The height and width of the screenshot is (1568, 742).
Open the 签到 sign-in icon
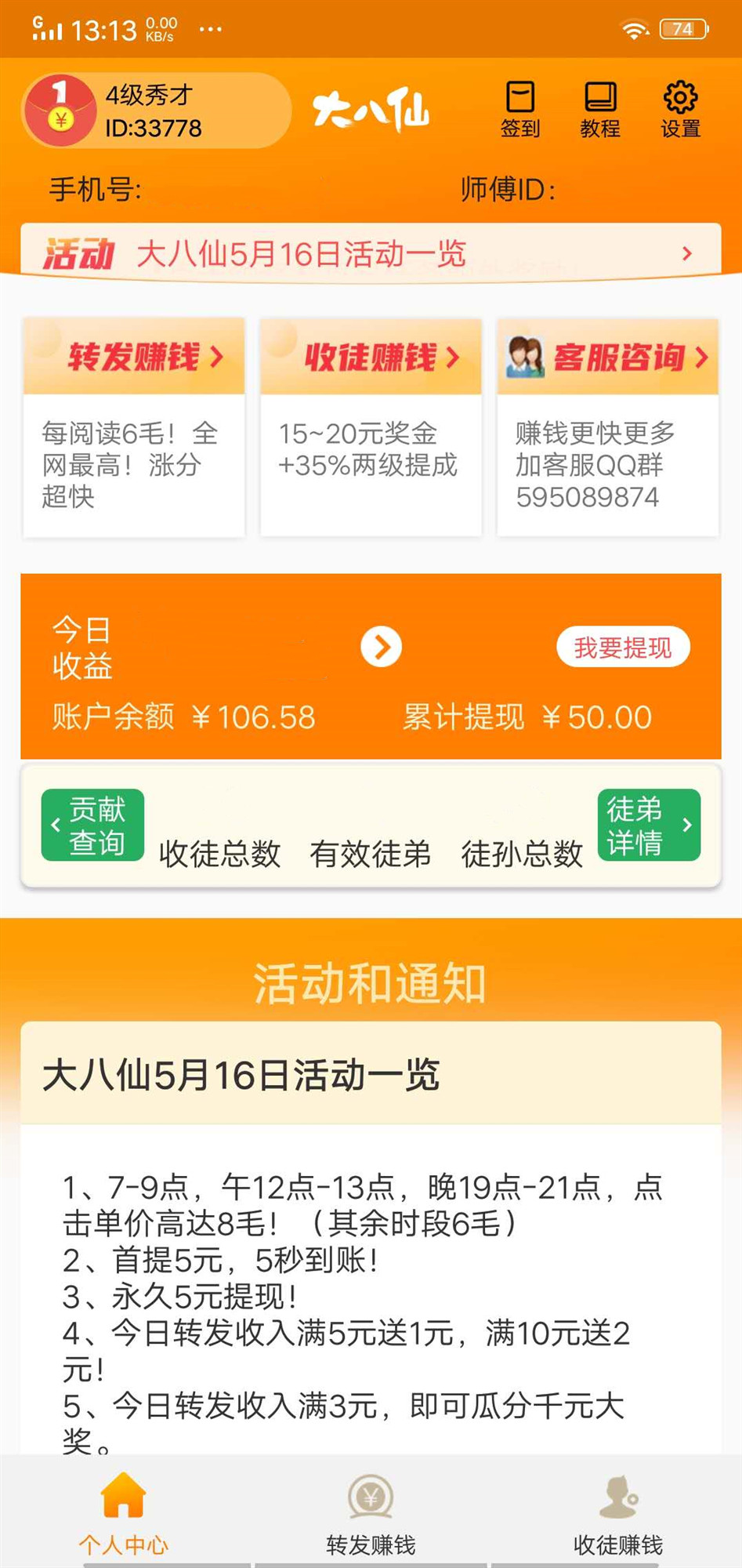tap(519, 107)
